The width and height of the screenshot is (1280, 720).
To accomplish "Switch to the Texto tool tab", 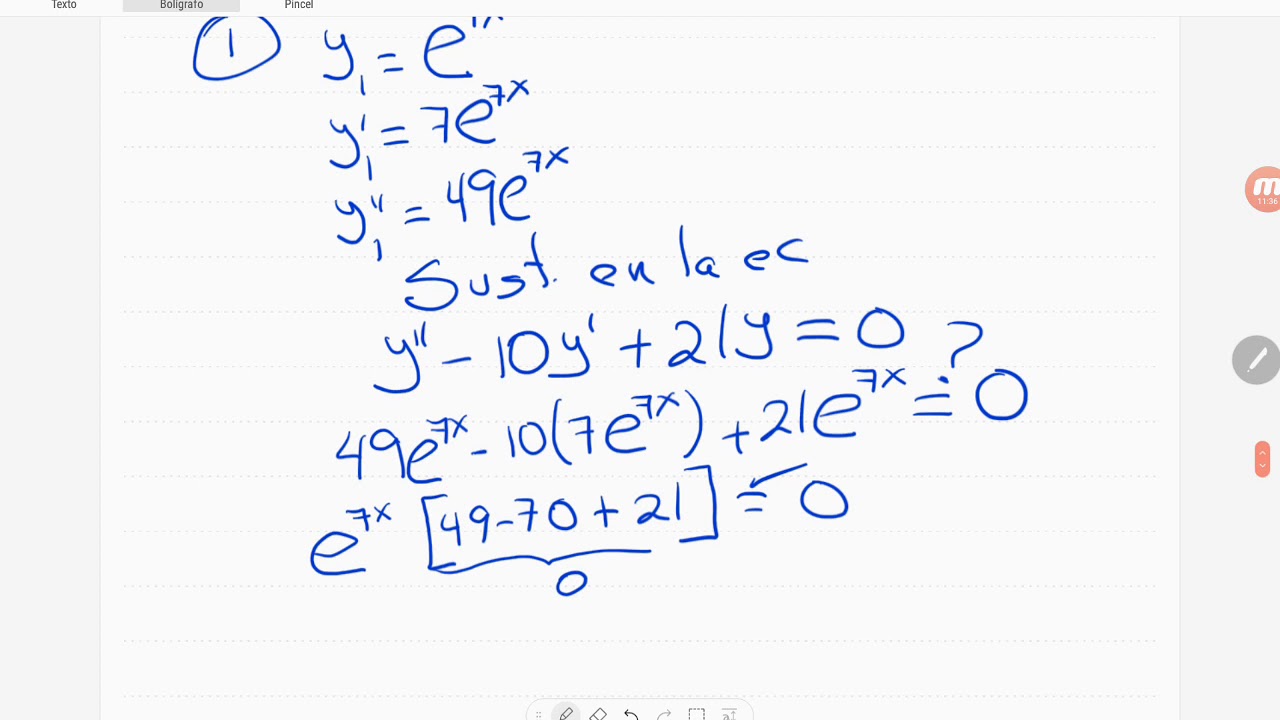I will tap(64, 5).
